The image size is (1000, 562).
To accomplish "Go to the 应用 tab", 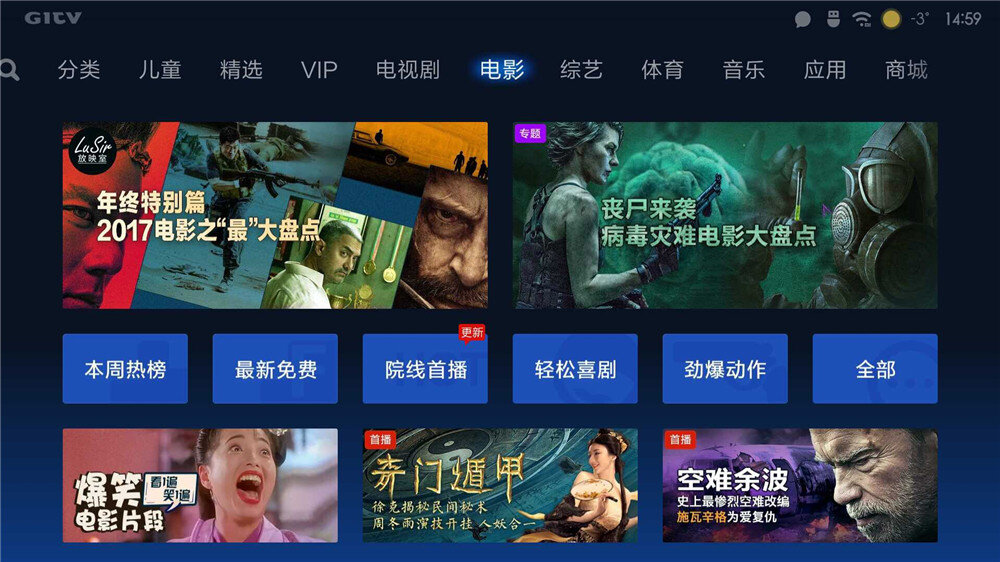I will (x=825, y=70).
